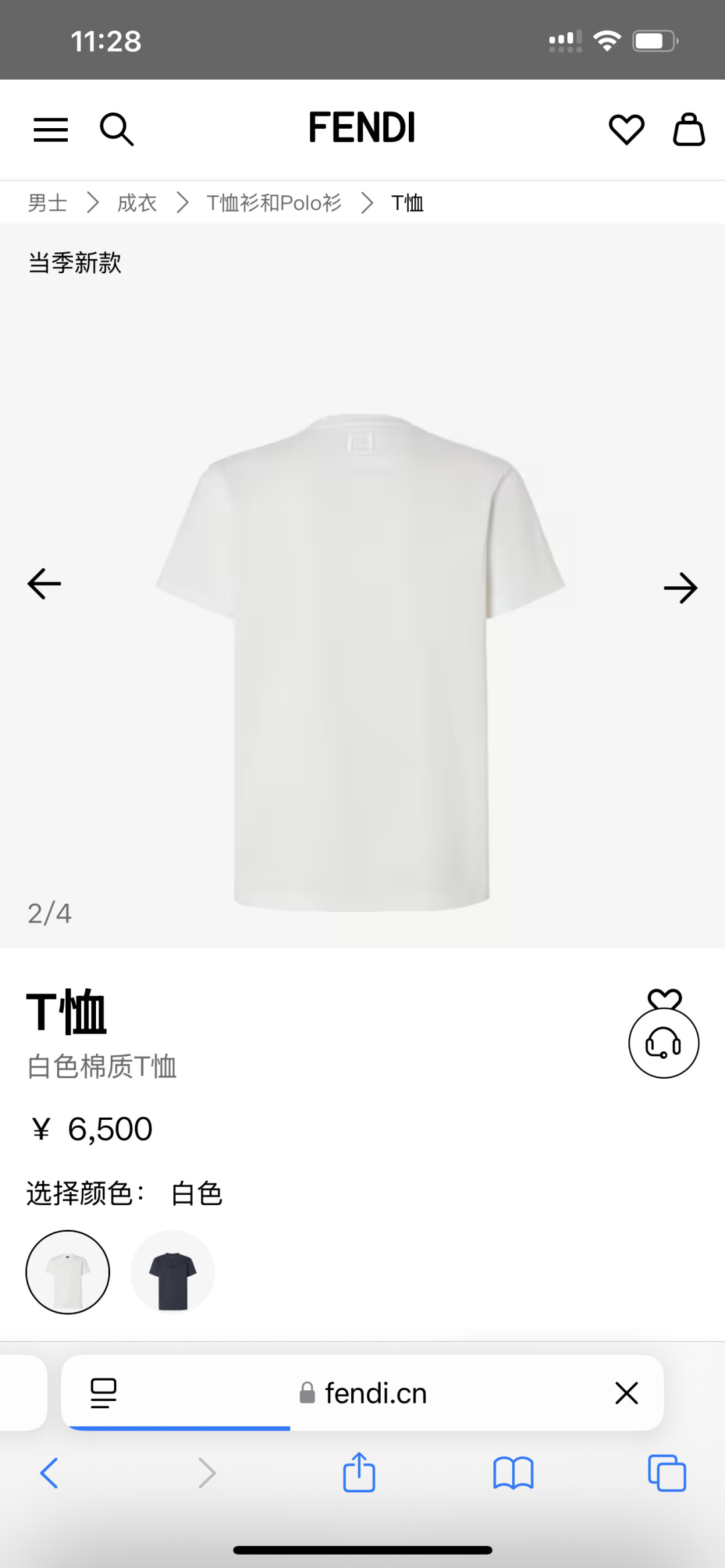
Task: Show the previous product image
Action: coord(44,584)
